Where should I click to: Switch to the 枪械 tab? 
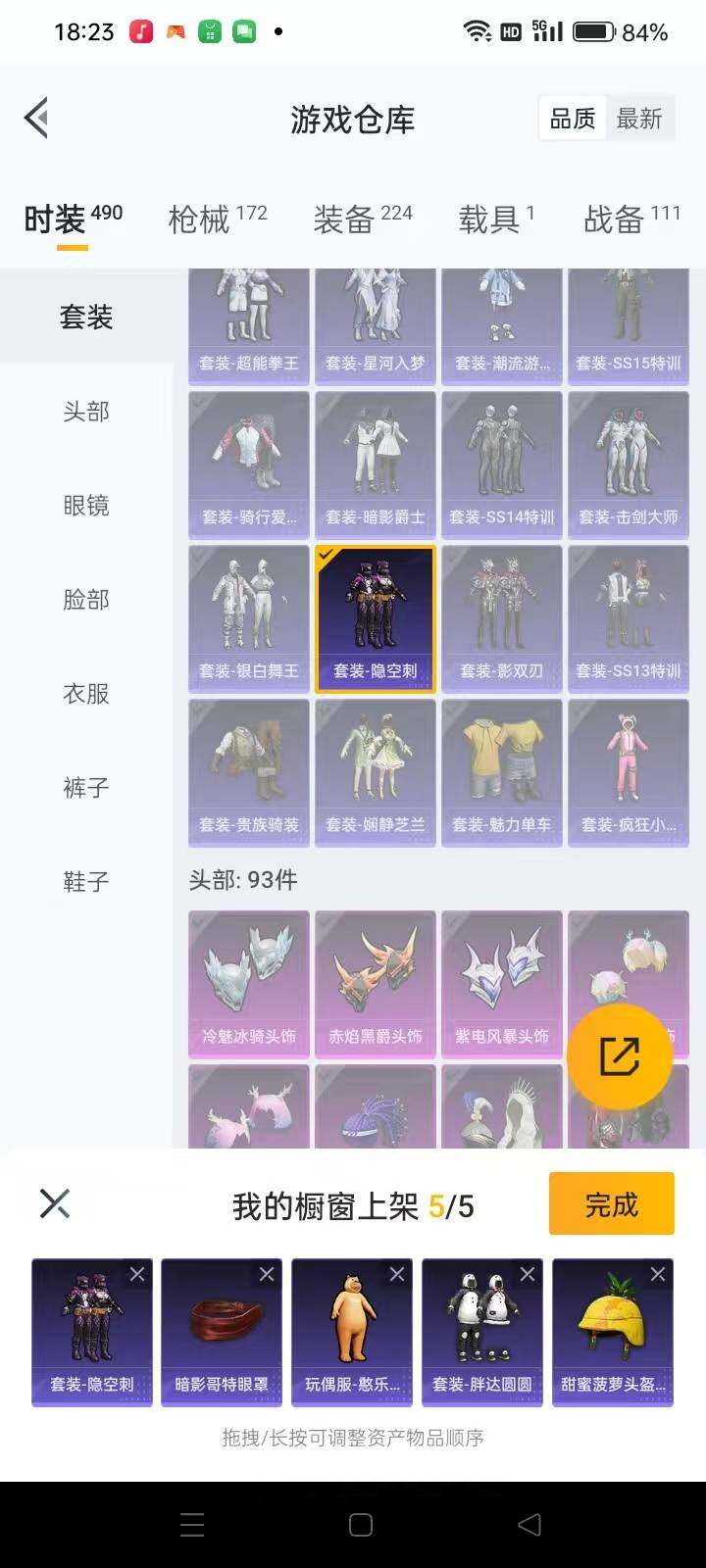pos(217,219)
